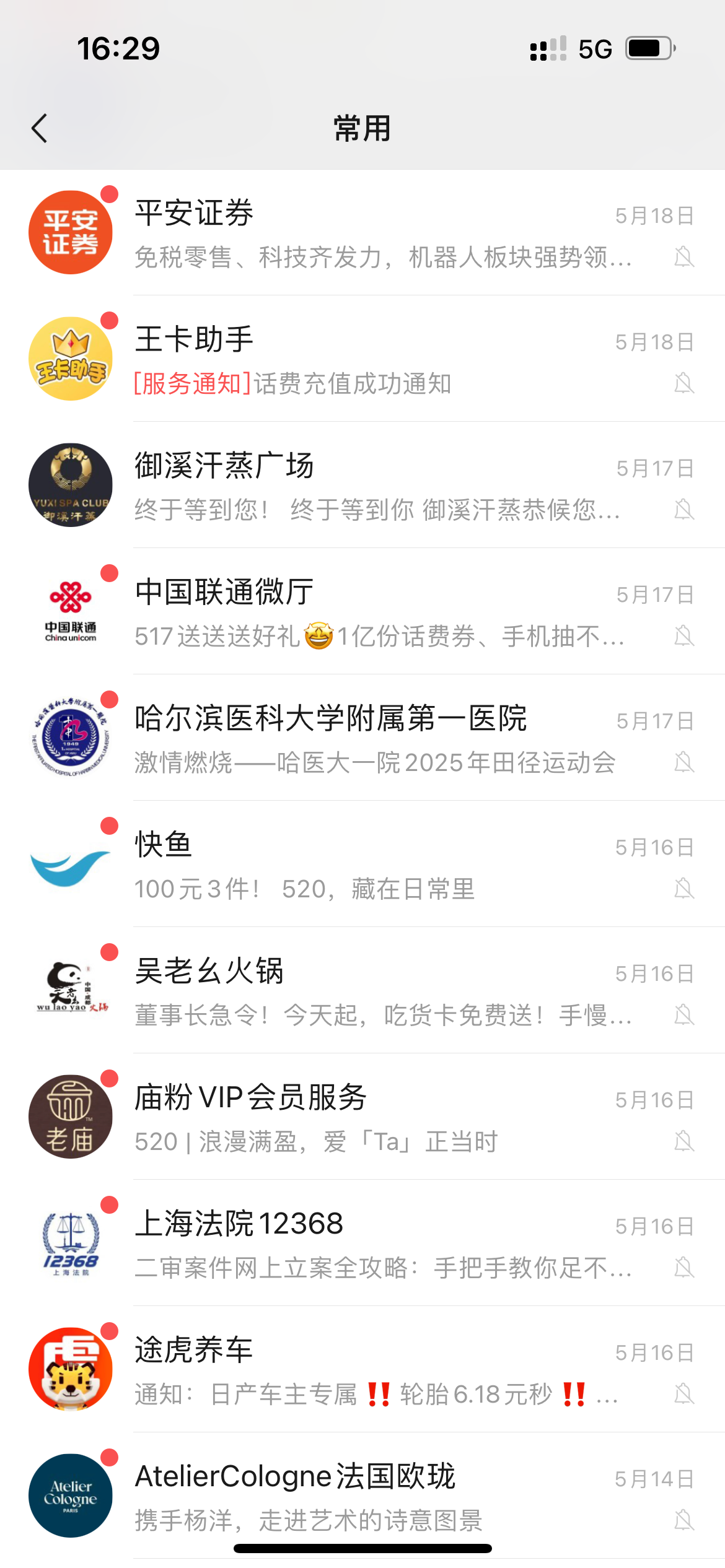
Task: Open the 途虎养车 notification thread
Action: (x=372, y=1370)
